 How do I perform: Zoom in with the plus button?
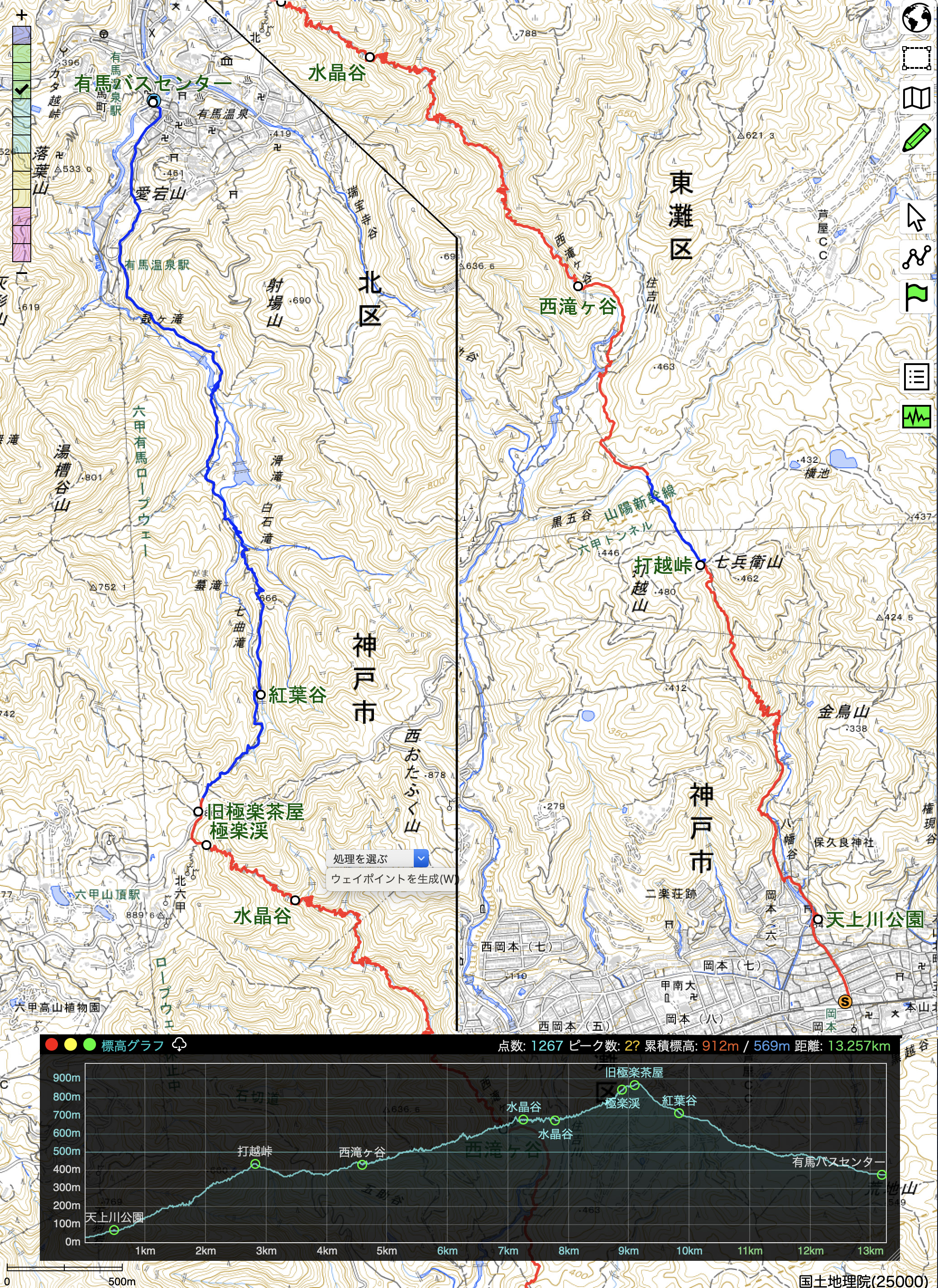(x=22, y=15)
